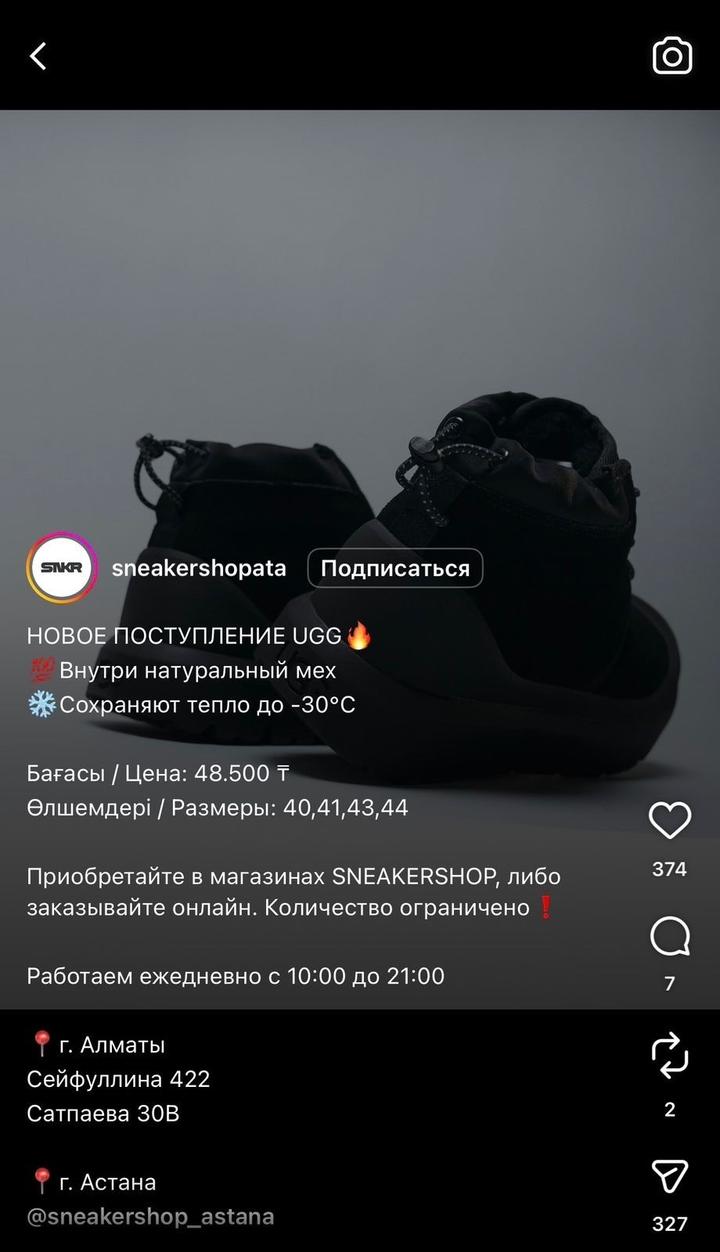Open the camera icon in the top bar
The image size is (720, 1252).
[672, 56]
